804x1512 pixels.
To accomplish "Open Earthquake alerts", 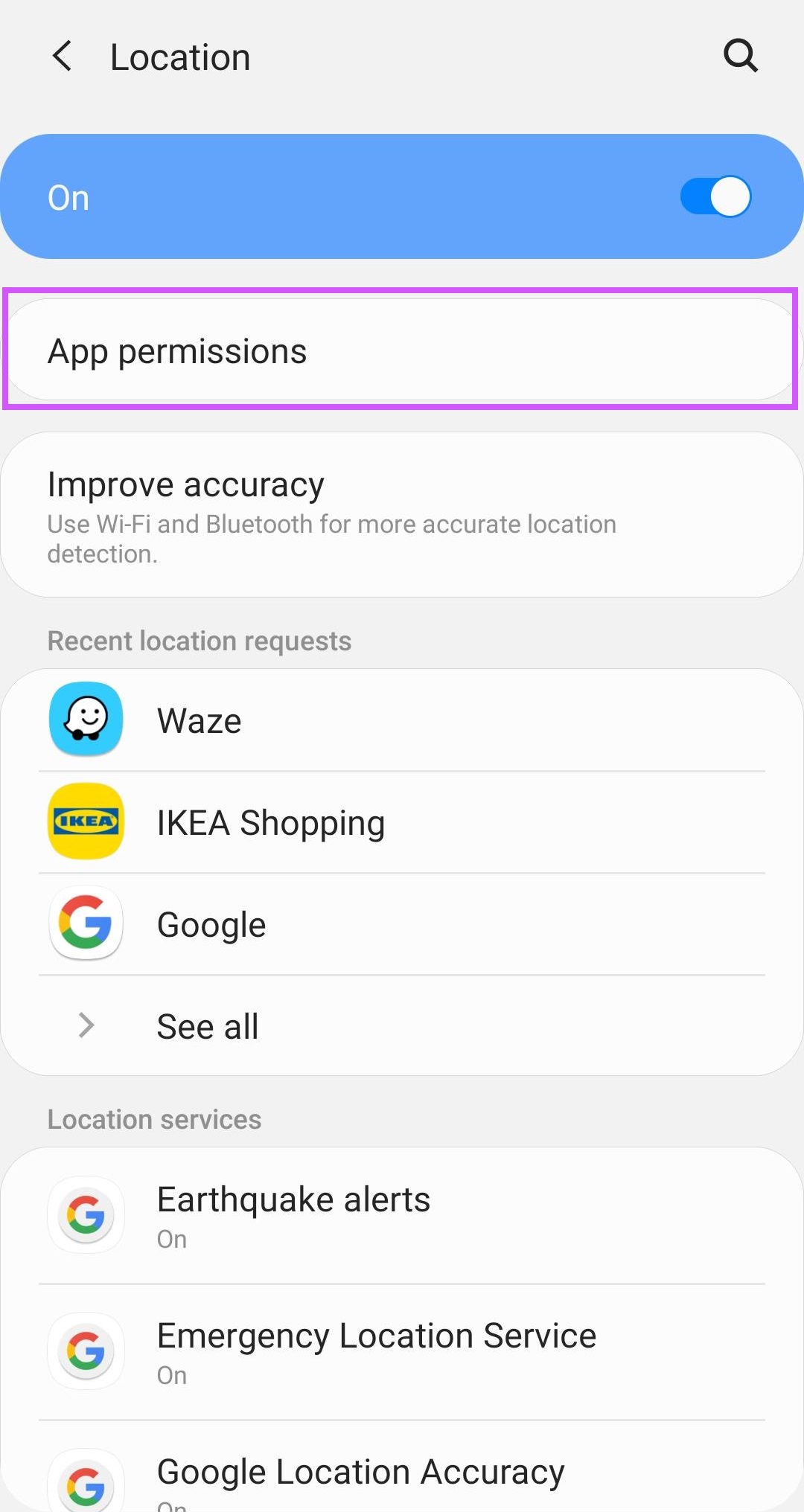I will tap(402, 1216).
